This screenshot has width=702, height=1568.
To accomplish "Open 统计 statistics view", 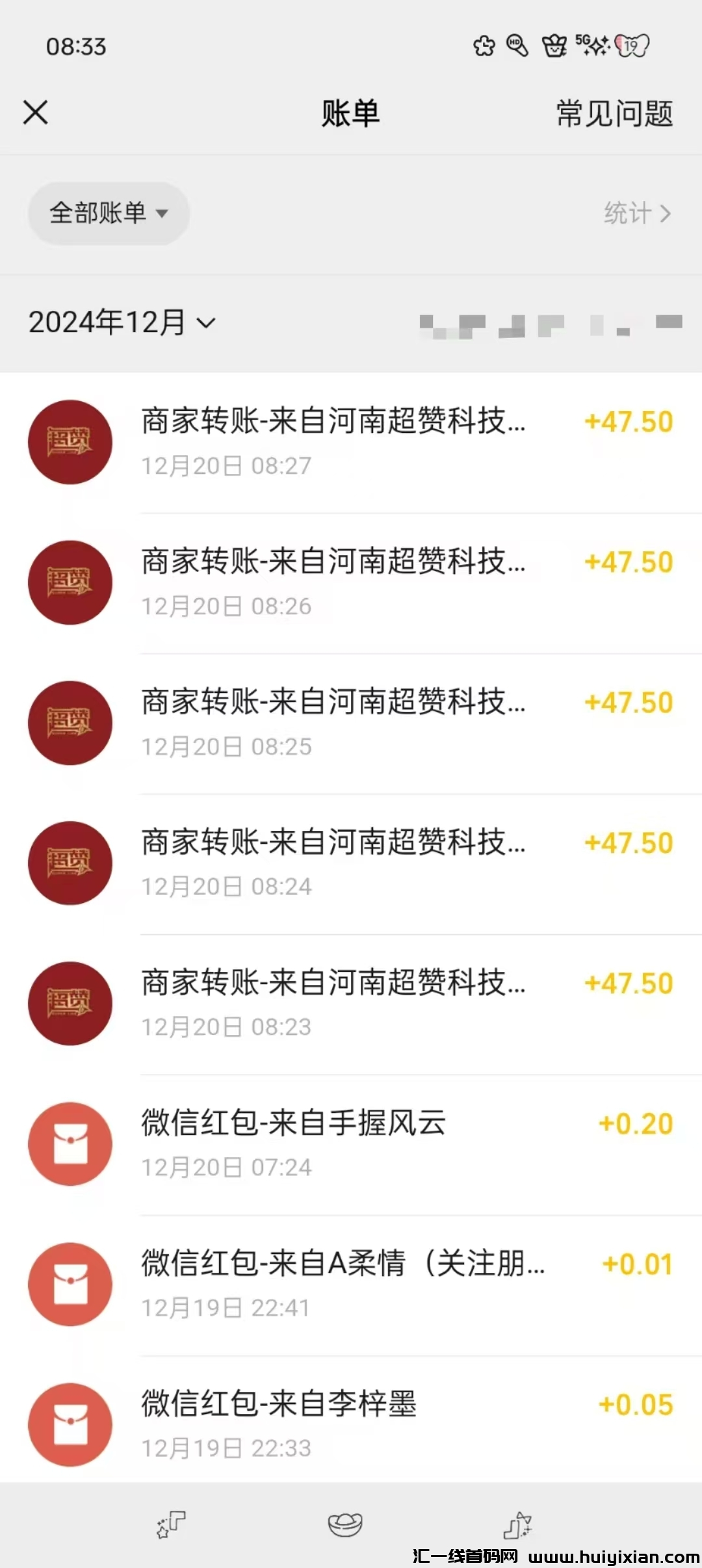I will tap(636, 213).
